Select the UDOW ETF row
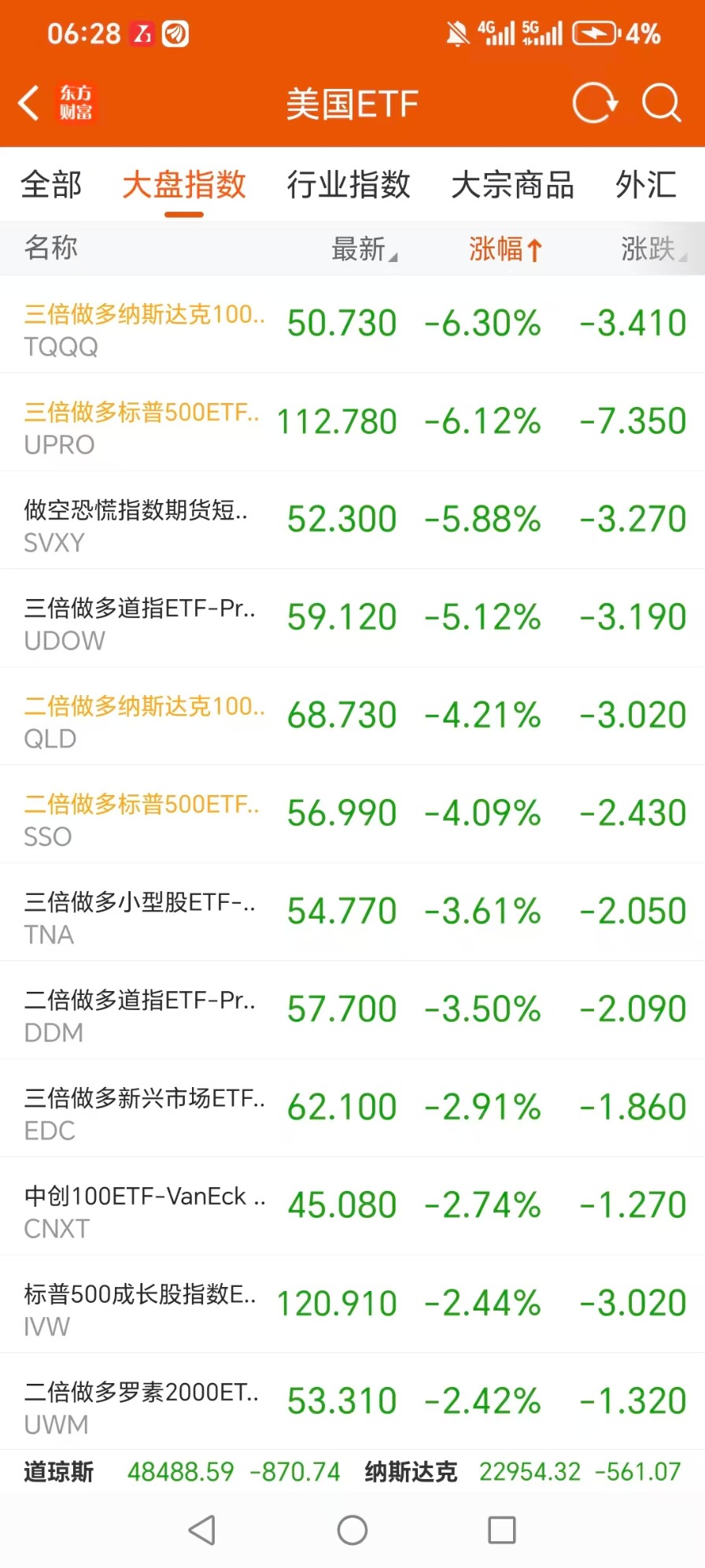Image resolution: width=705 pixels, height=1568 pixels. point(352,619)
